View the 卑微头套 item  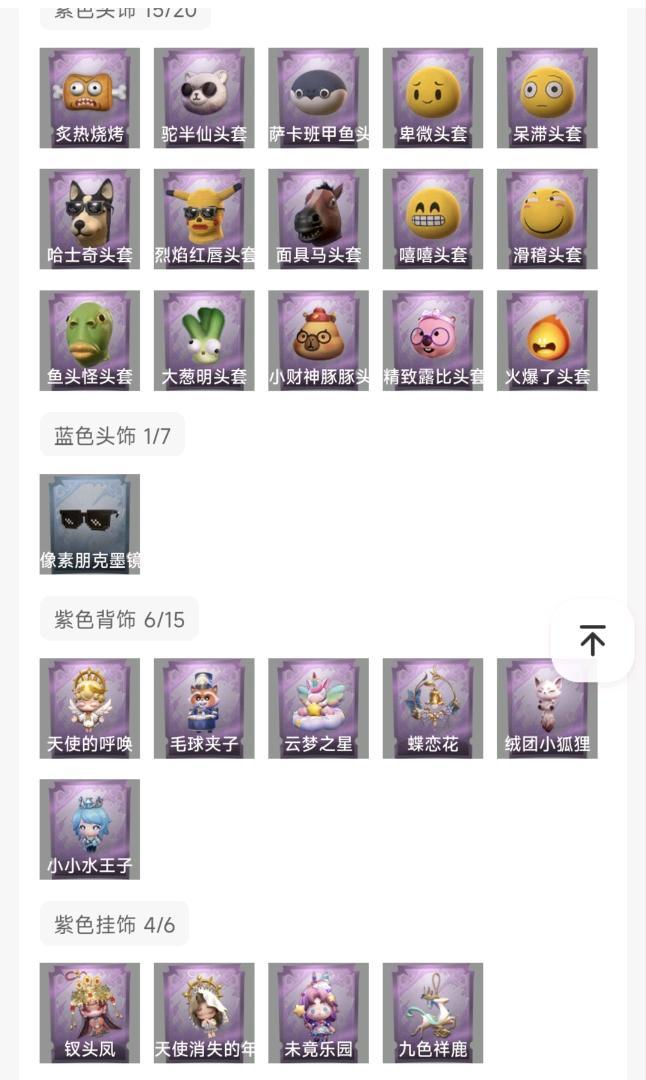tap(433, 98)
